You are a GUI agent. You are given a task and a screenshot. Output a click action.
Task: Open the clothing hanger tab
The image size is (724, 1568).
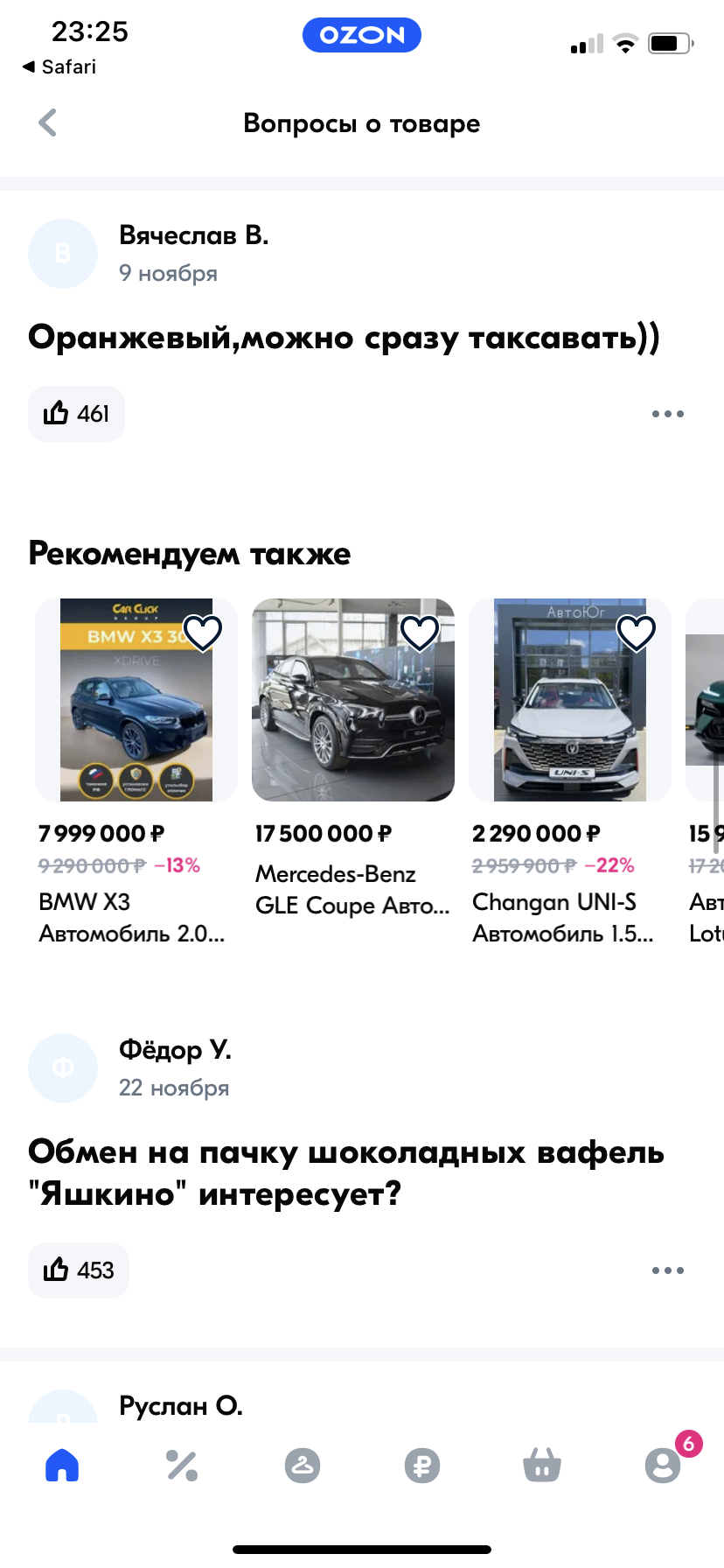click(303, 1465)
